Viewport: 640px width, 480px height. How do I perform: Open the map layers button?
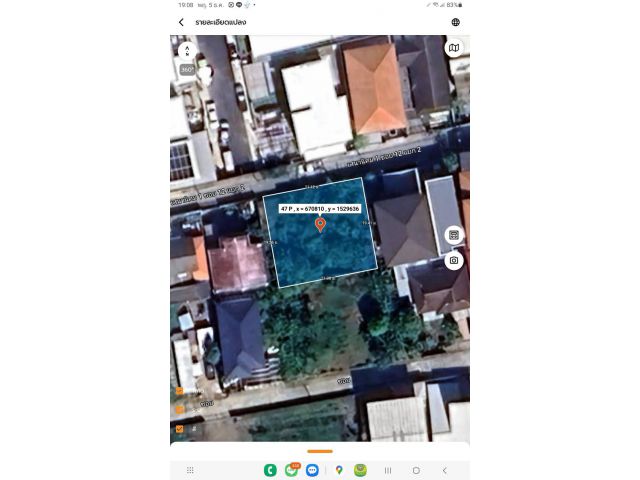(x=454, y=48)
